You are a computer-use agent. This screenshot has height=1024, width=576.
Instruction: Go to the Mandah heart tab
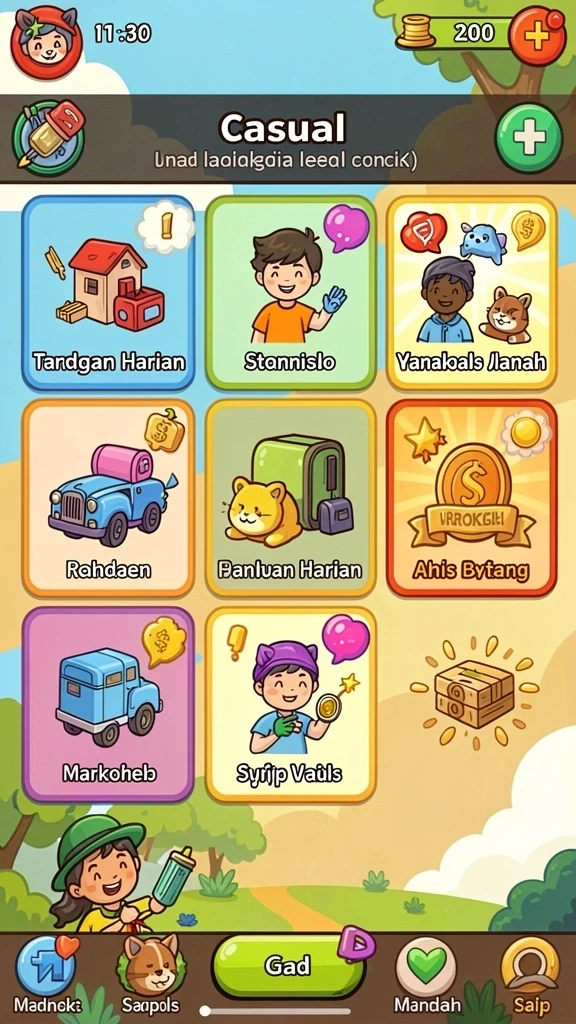click(x=427, y=976)
